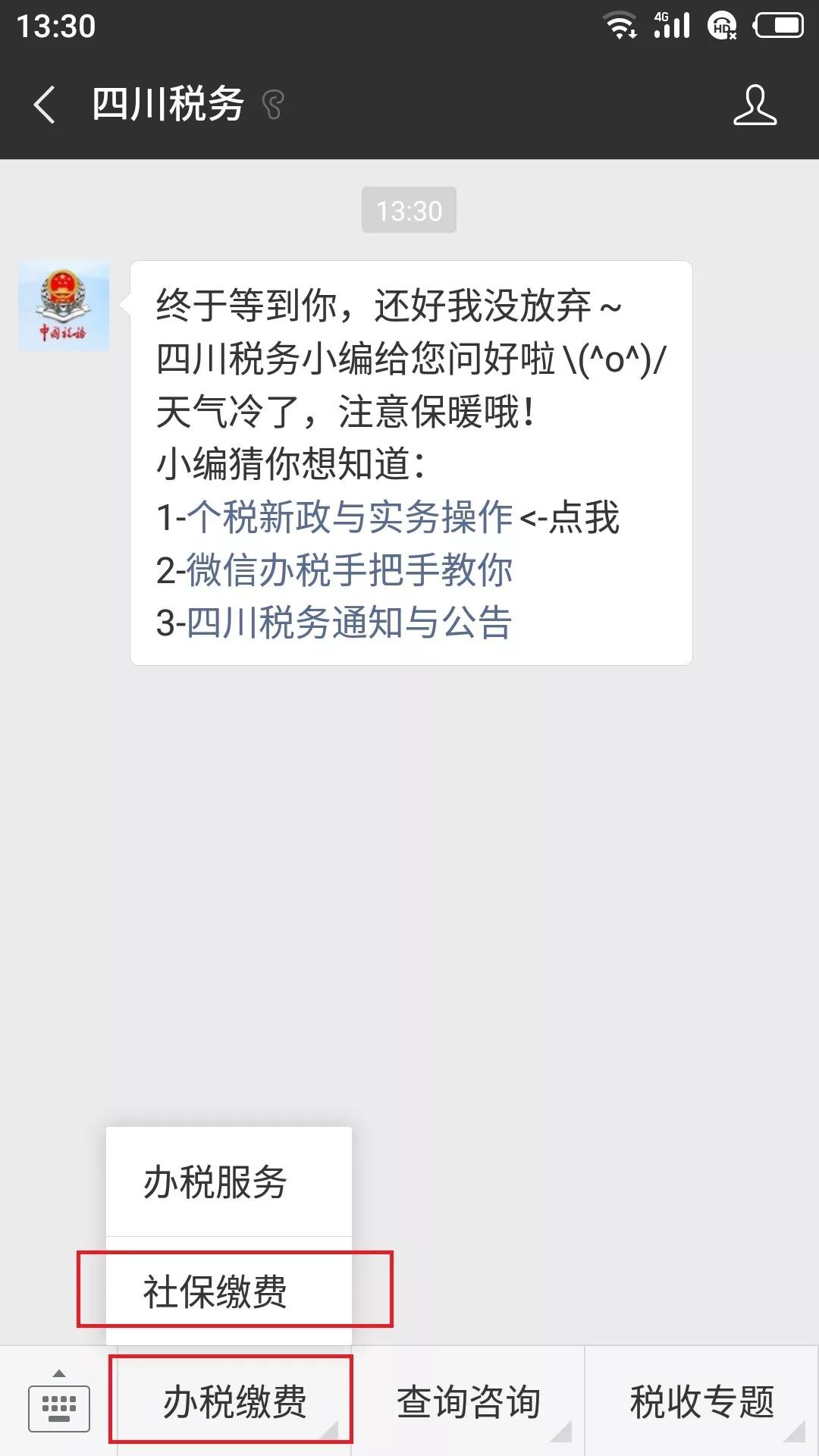Open the 个税新政与实务操作 link

click(x=350, y=517)
